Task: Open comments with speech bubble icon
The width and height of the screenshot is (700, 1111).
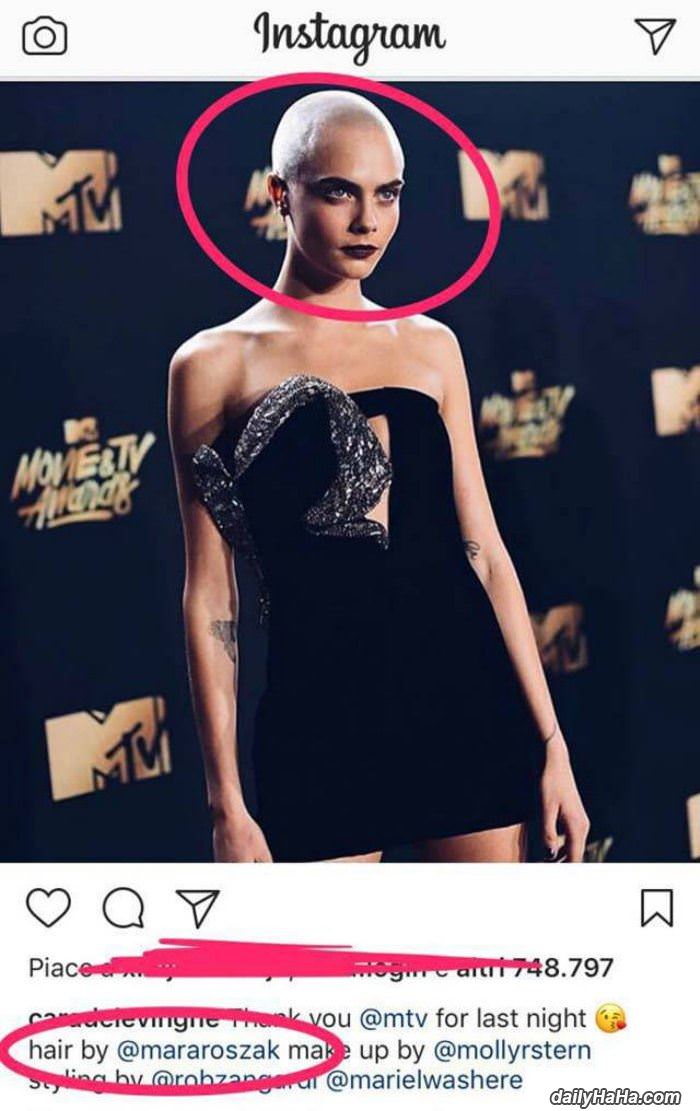Action: point(123,908)
